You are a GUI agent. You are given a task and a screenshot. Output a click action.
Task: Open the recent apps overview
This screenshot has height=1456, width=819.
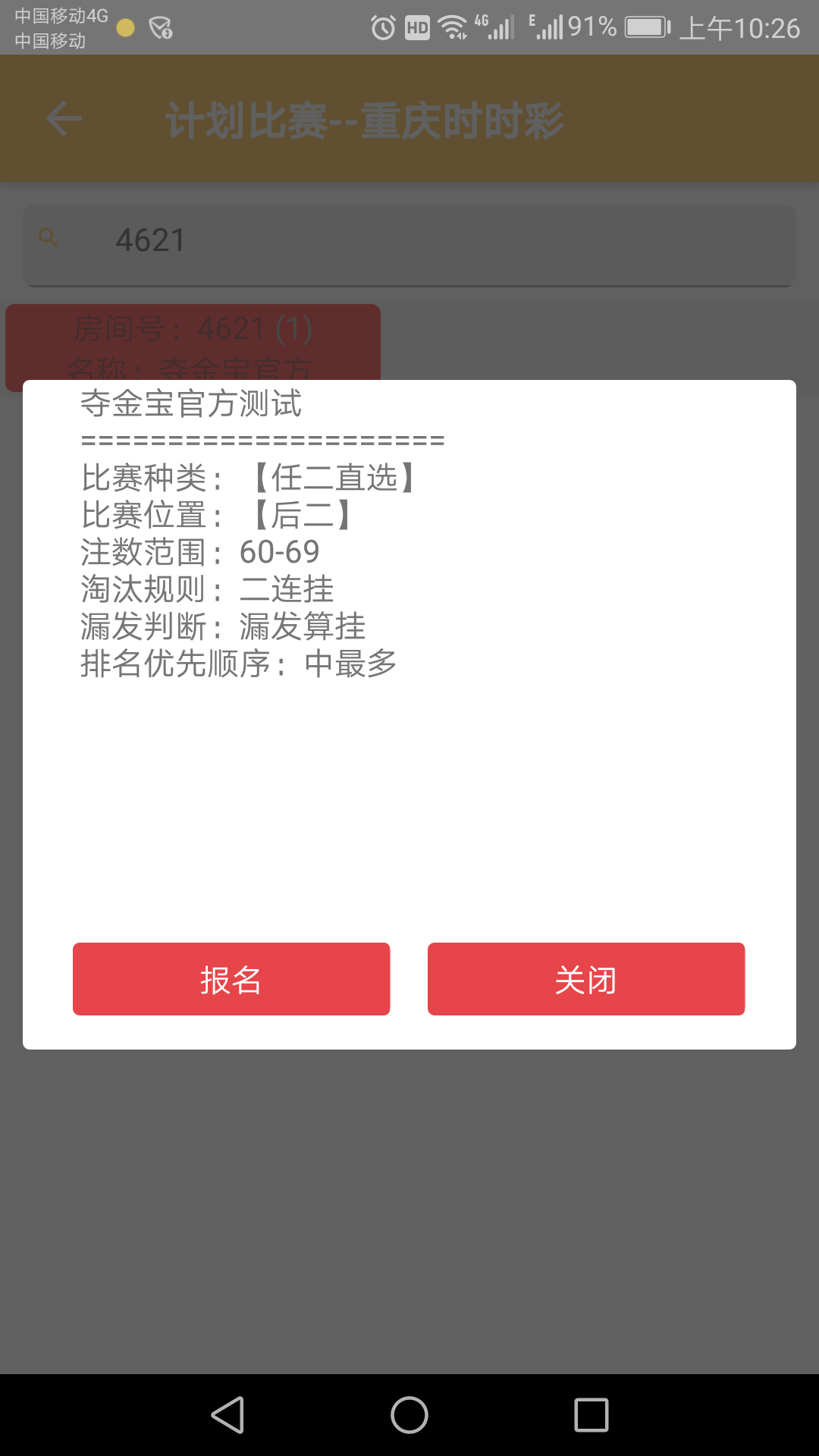point(591,1415)
